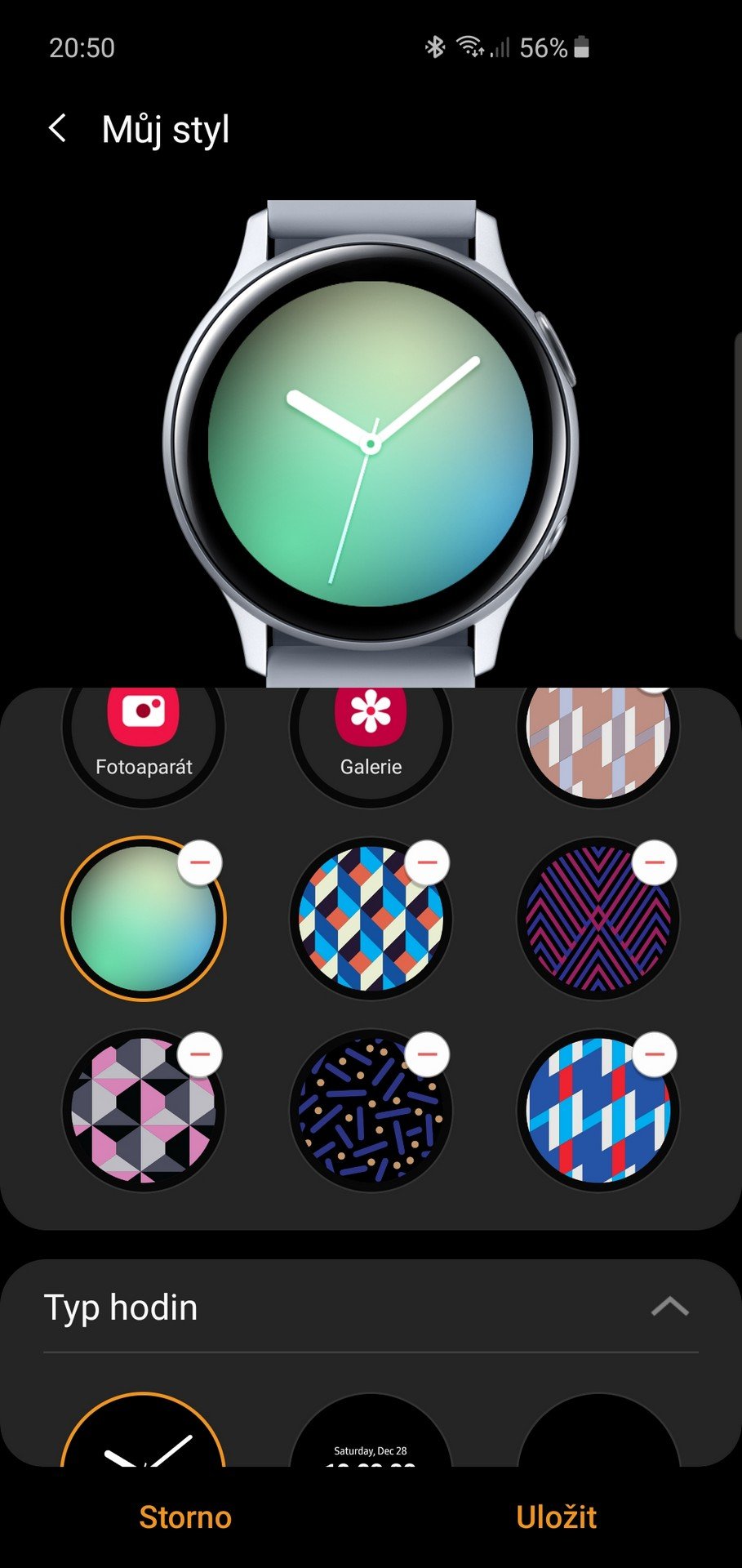
Task: Remove the dark confetti dots background
Action: pyautogui.click(x=427, y=1054)
